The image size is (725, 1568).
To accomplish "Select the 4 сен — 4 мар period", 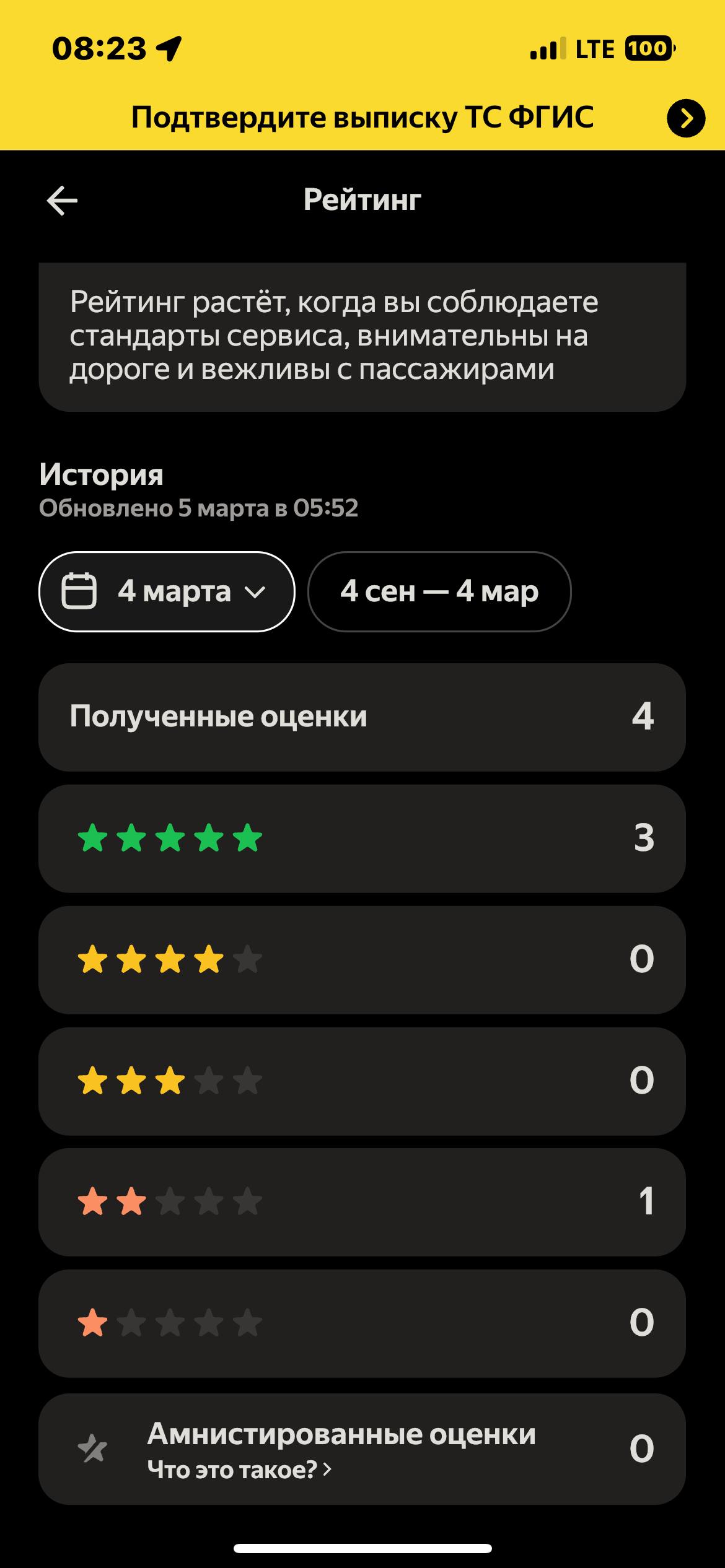I will point(439,591).
